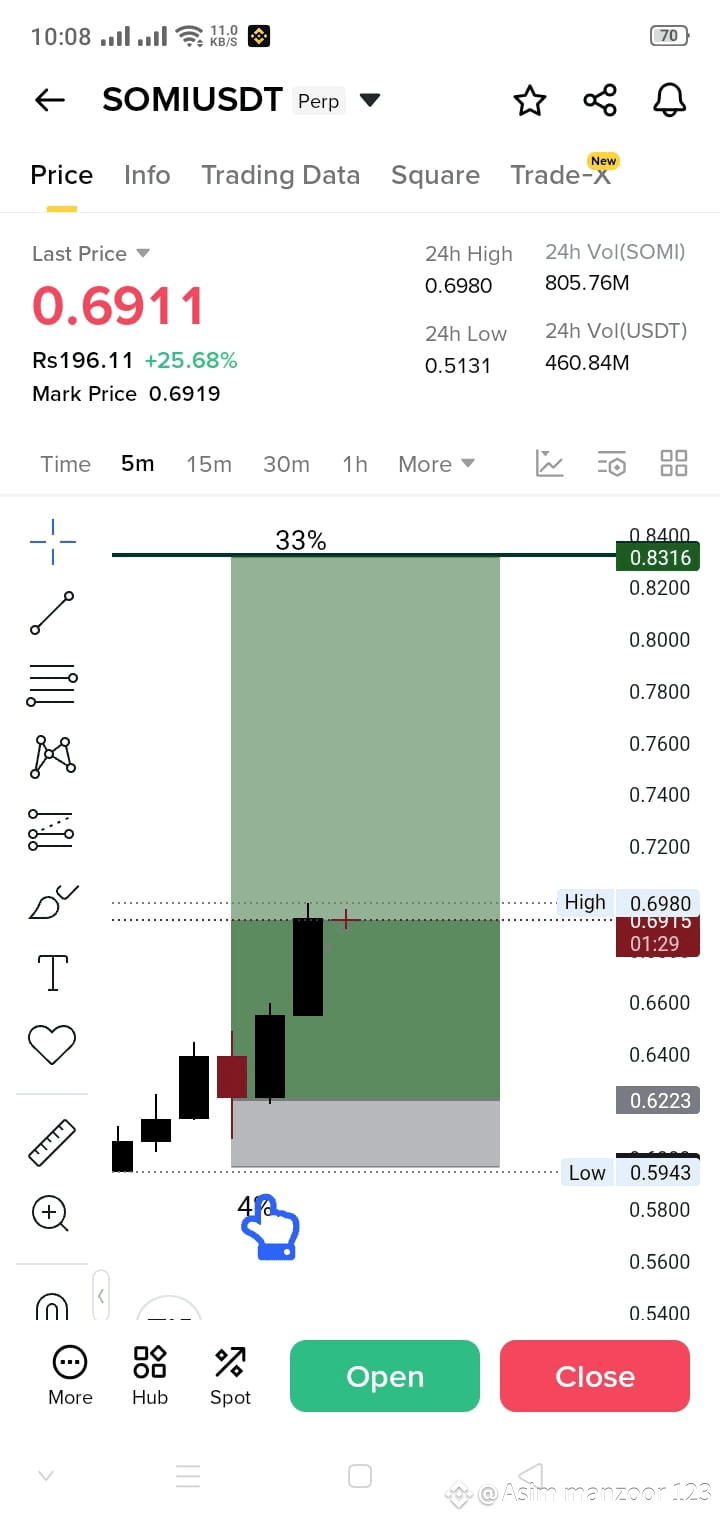Open the Square tab
Viewport: 720px width, 1520px height.
[435, 175]
